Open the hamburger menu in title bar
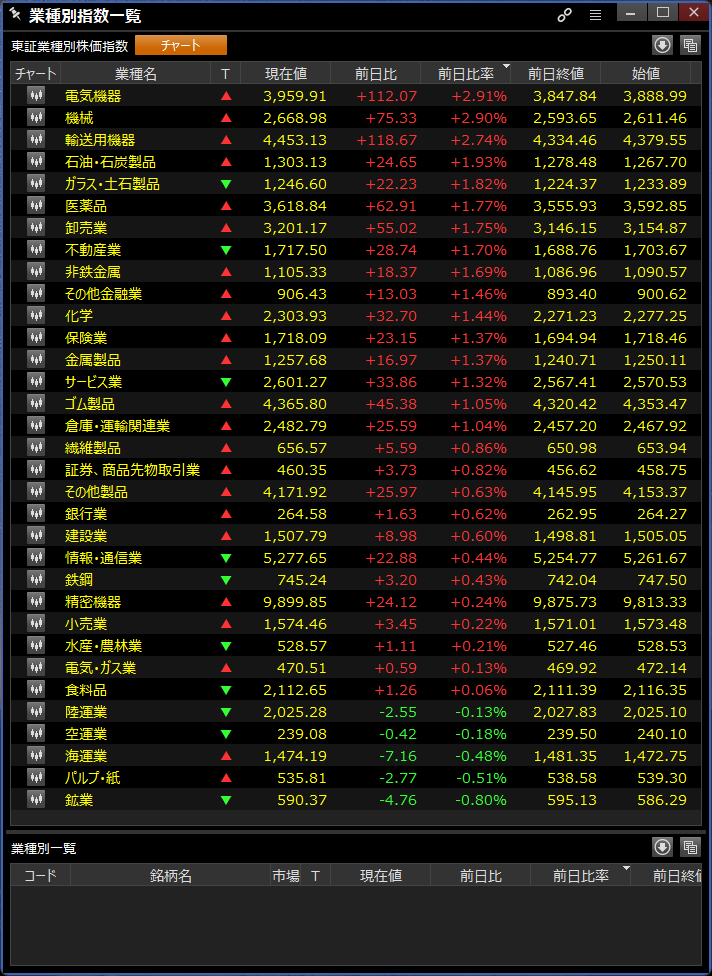Image resolution: width=712 pixels, height=976 pixels. coord(595,15)
